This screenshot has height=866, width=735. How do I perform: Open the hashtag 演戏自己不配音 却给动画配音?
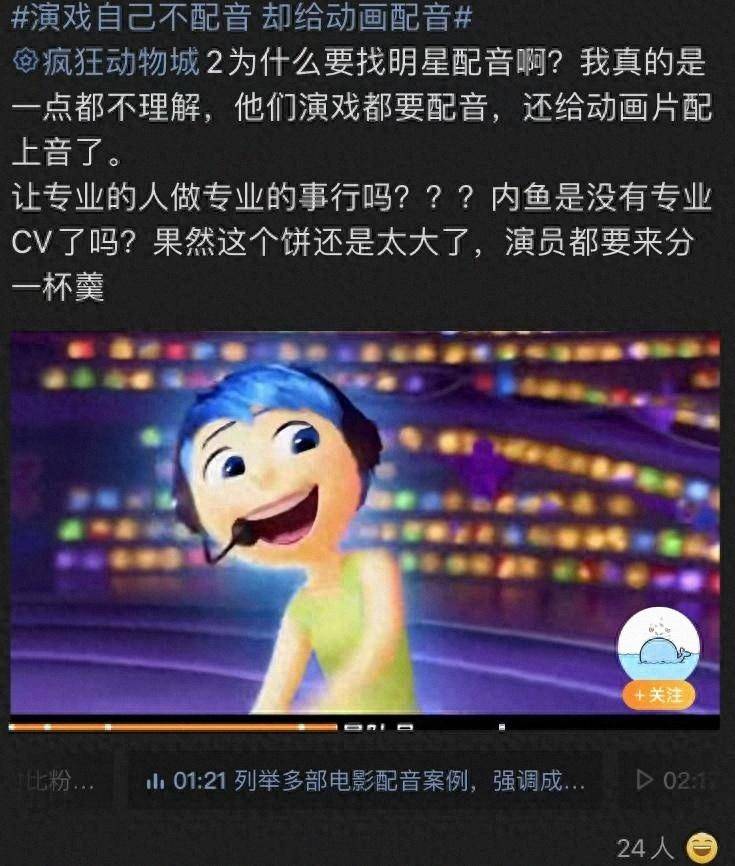pyautogui.click(x=240, y=17)
